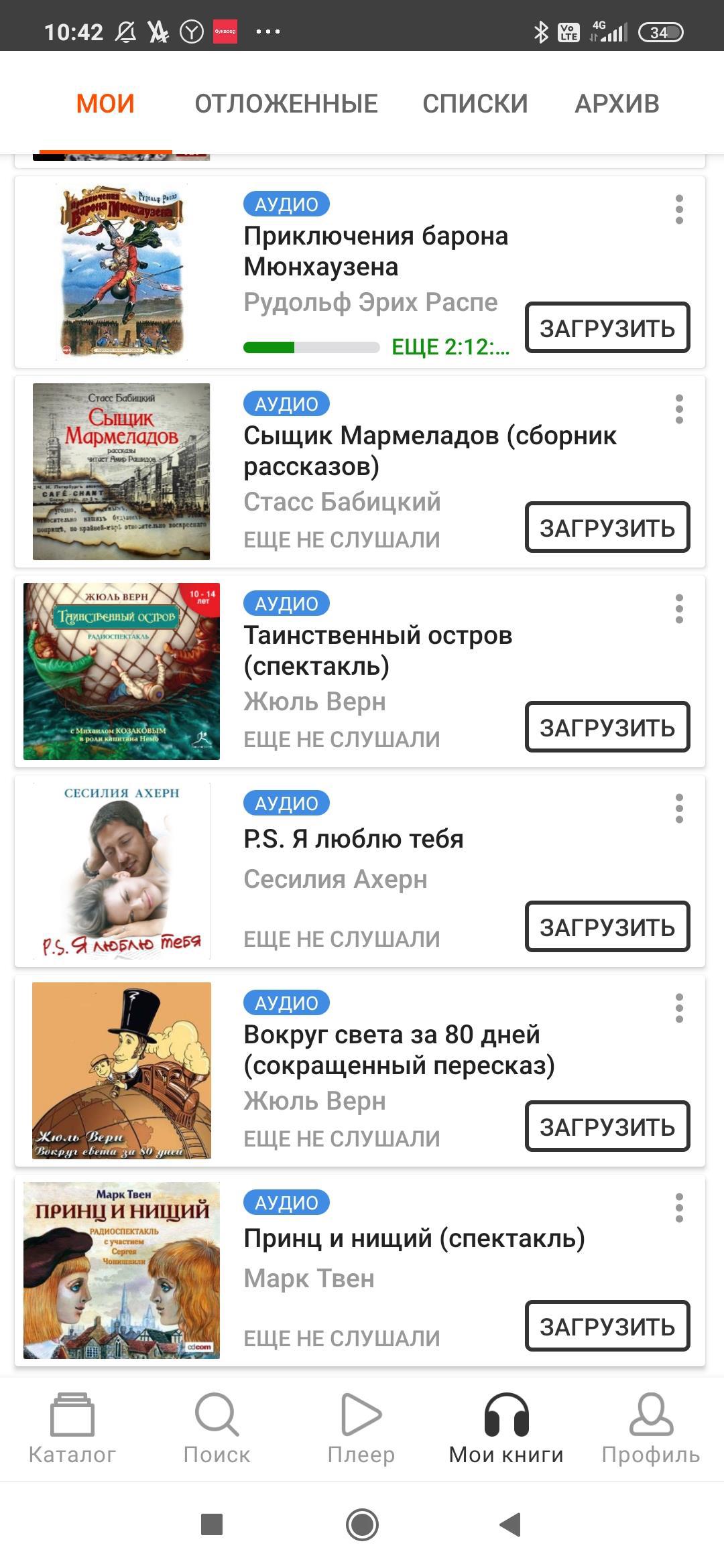Tap Загрузить for Принц и нищий
This screenshot has width=724, height=1568.
pos(607,1326)
